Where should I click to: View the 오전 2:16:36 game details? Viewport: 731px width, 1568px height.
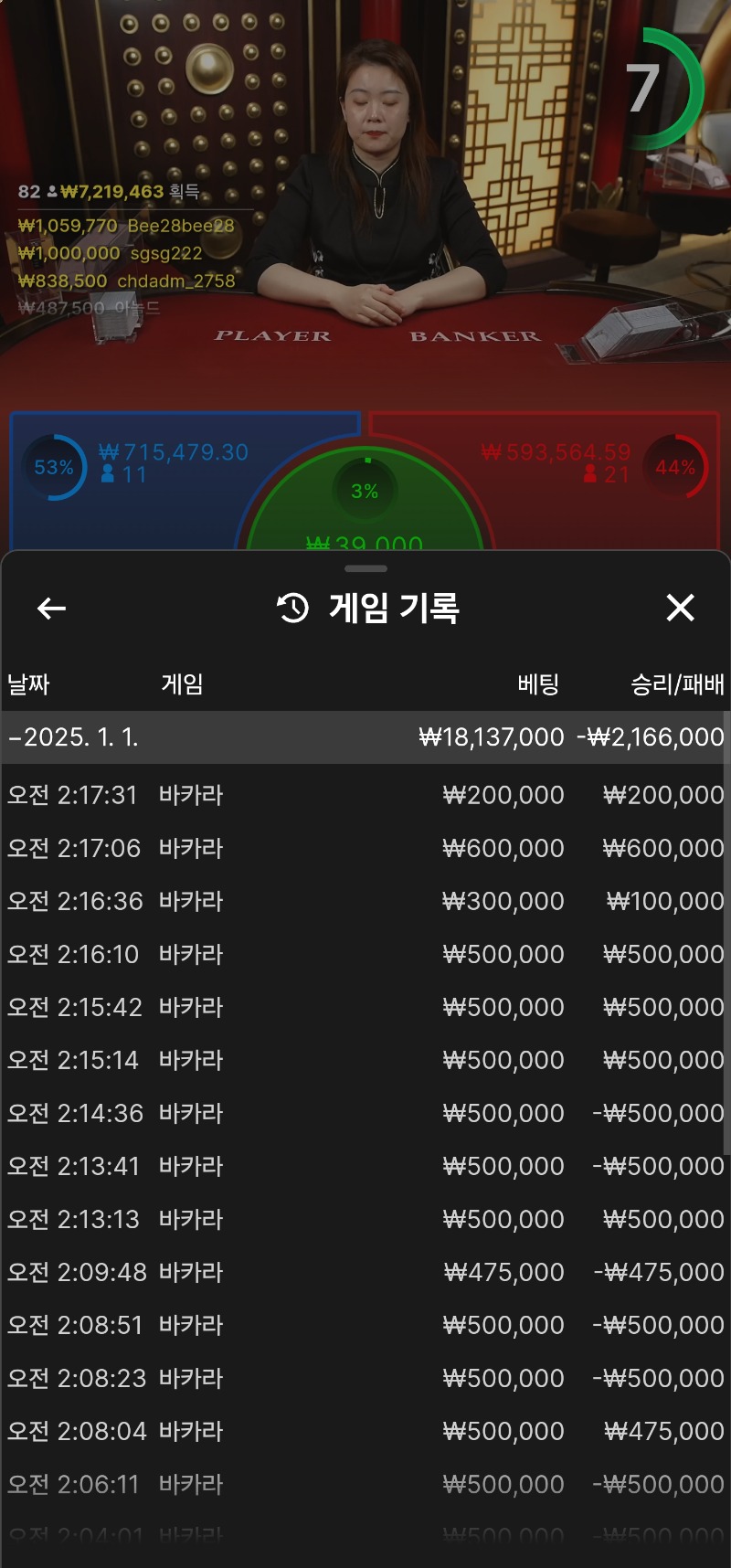point(365,901)
